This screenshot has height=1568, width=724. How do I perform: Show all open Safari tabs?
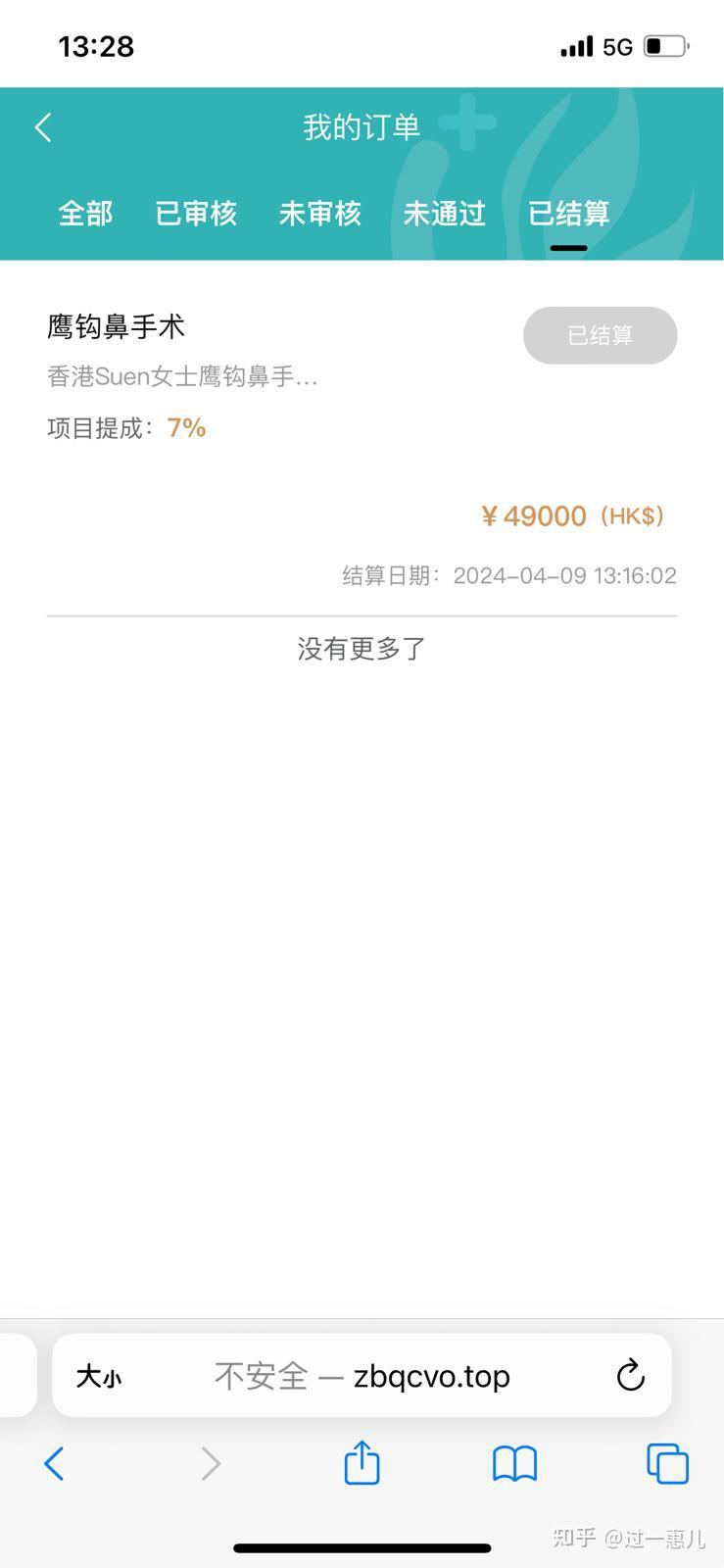tap(669, 1462)
